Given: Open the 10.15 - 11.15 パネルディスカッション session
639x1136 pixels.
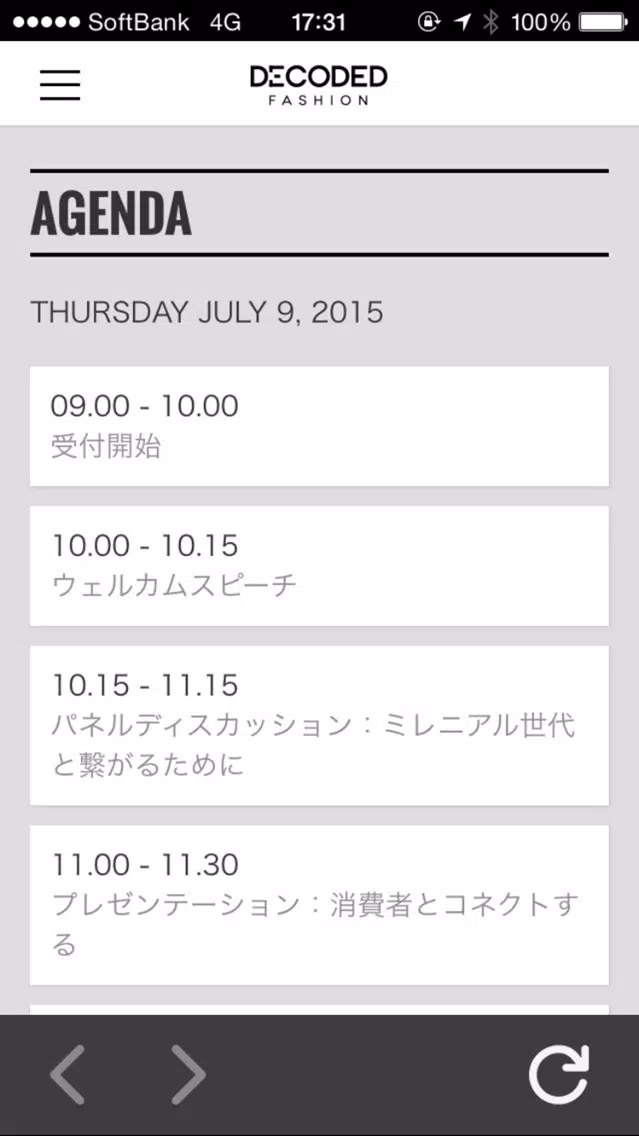Looking at the screenshot, I should click(320, 725).
